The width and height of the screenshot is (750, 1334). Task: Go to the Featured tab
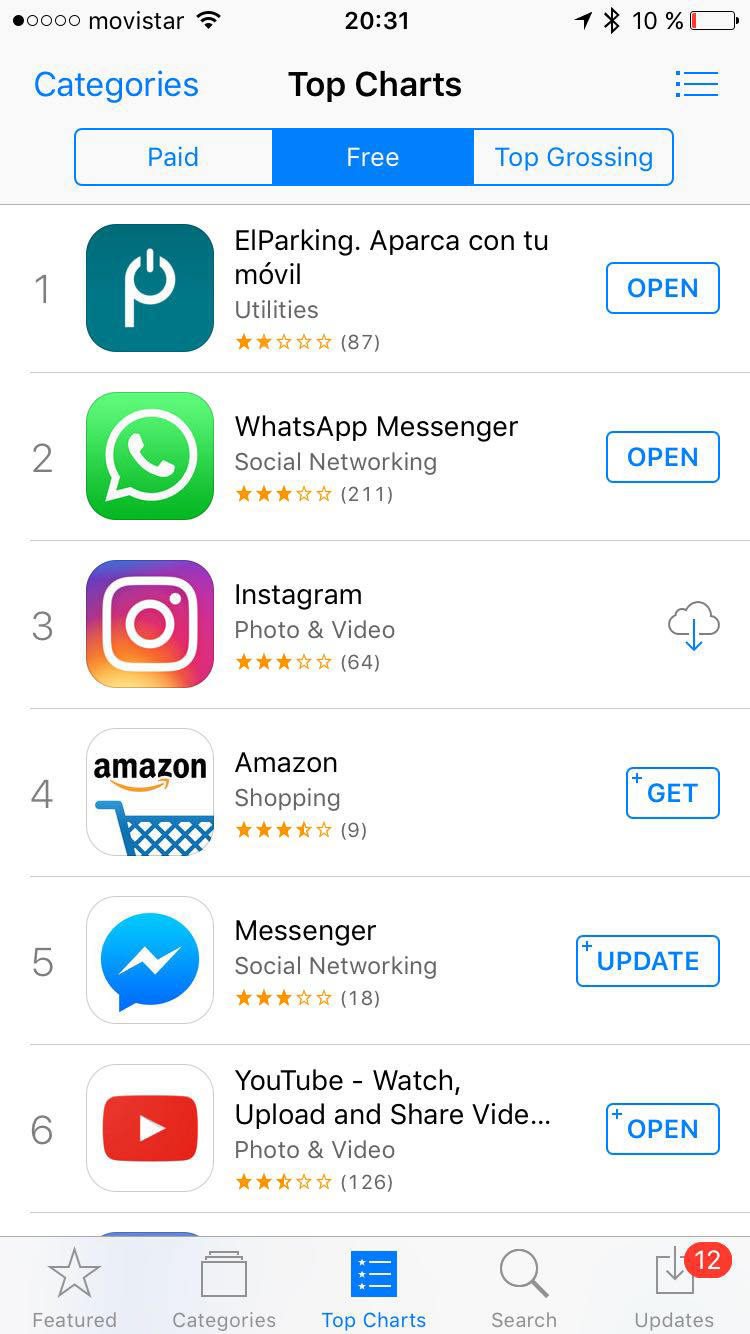coord(75,1288)
